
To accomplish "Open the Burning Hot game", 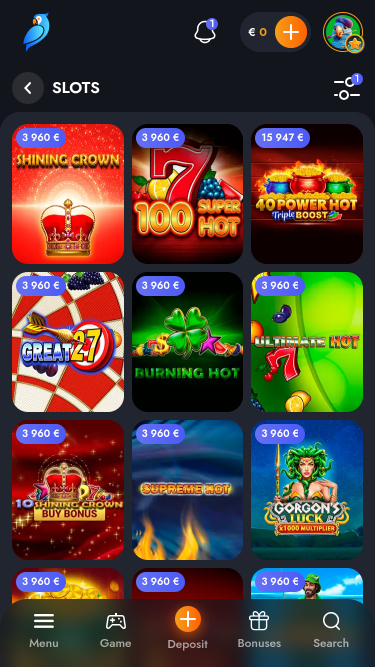I will pyautogui.click(x=188, y=342).
